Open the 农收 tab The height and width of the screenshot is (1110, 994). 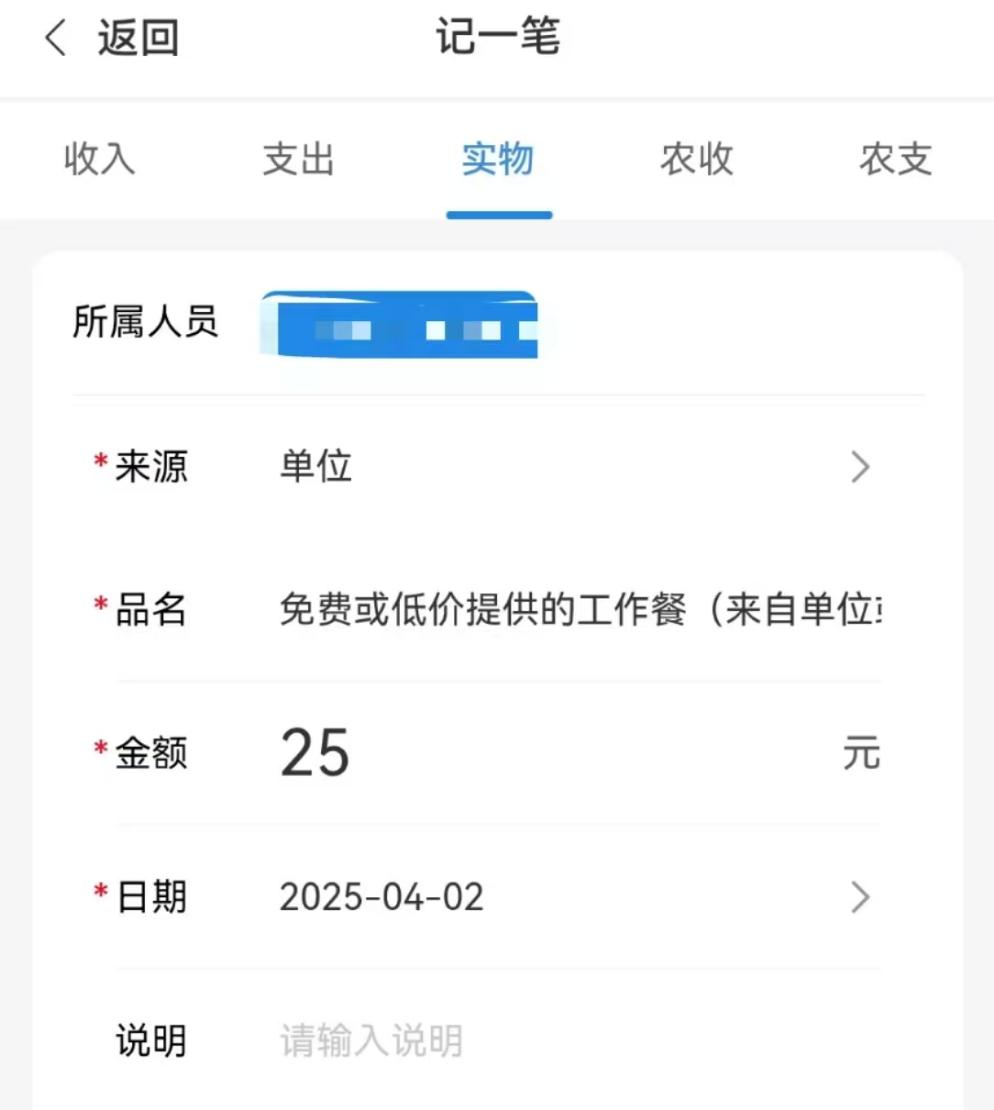point(697,160)
